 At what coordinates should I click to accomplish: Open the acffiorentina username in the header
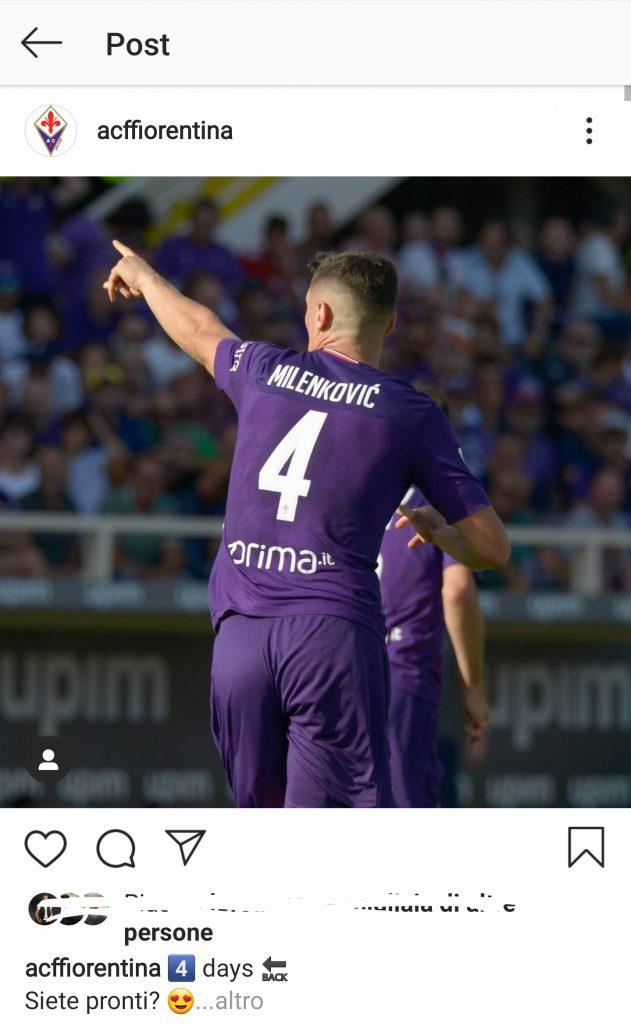tap(164, 131)
